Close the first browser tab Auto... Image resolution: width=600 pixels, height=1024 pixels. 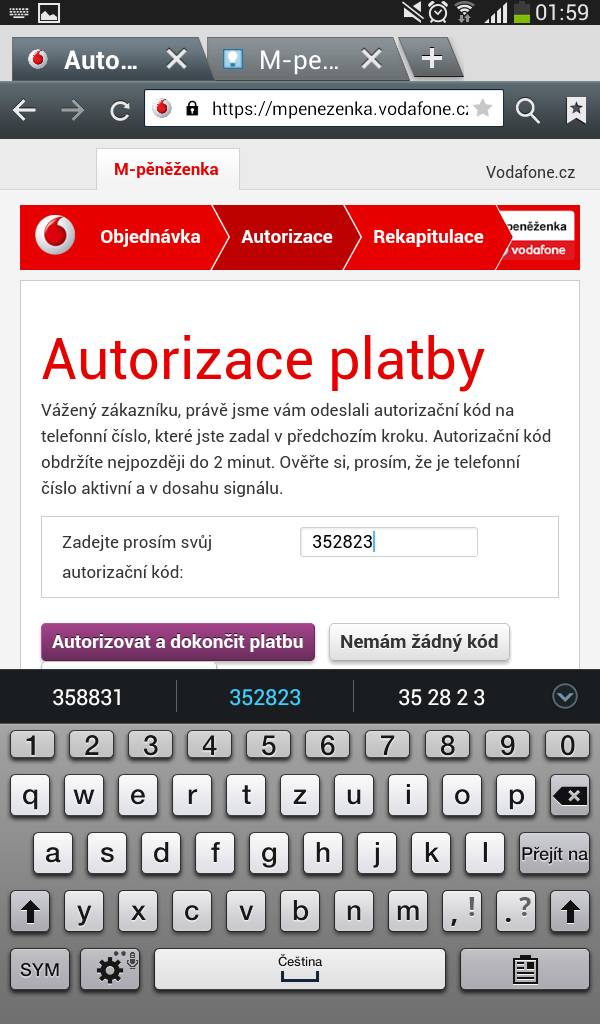[176, 60]
